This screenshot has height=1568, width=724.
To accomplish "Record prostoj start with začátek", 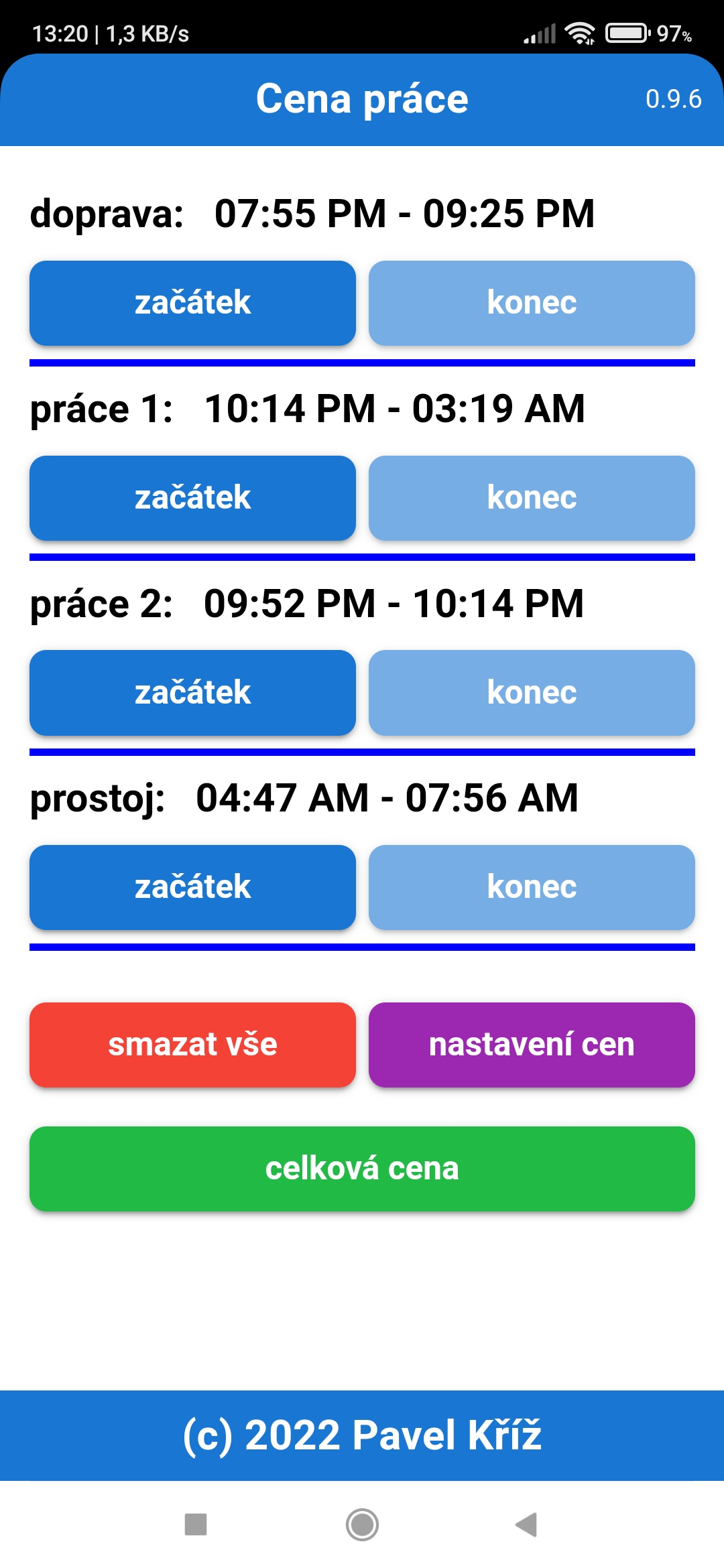I will 192,887.
